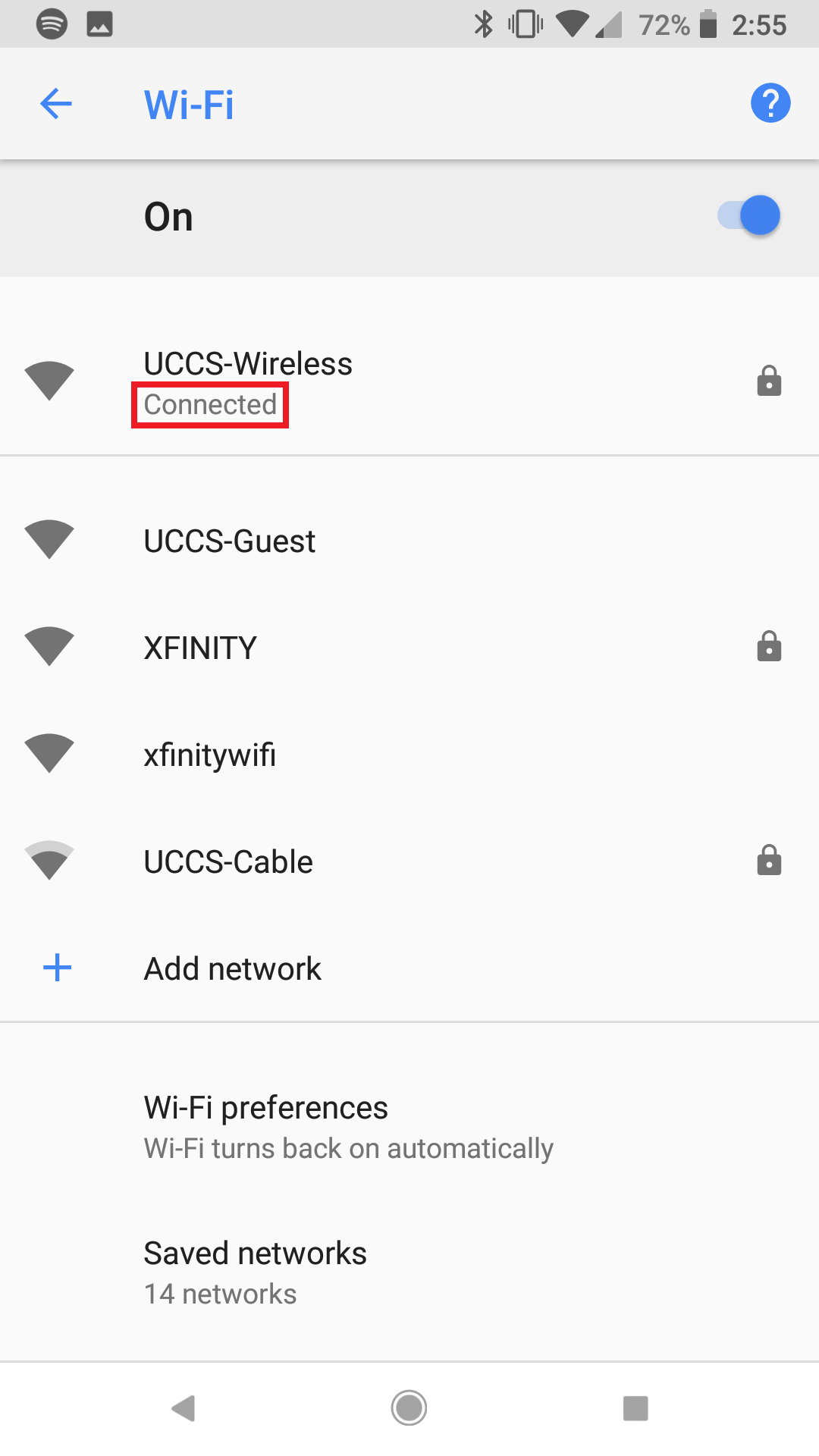Tap the system home button
This screenshot has height=1456, width=819.
(x=409, y=1408)
